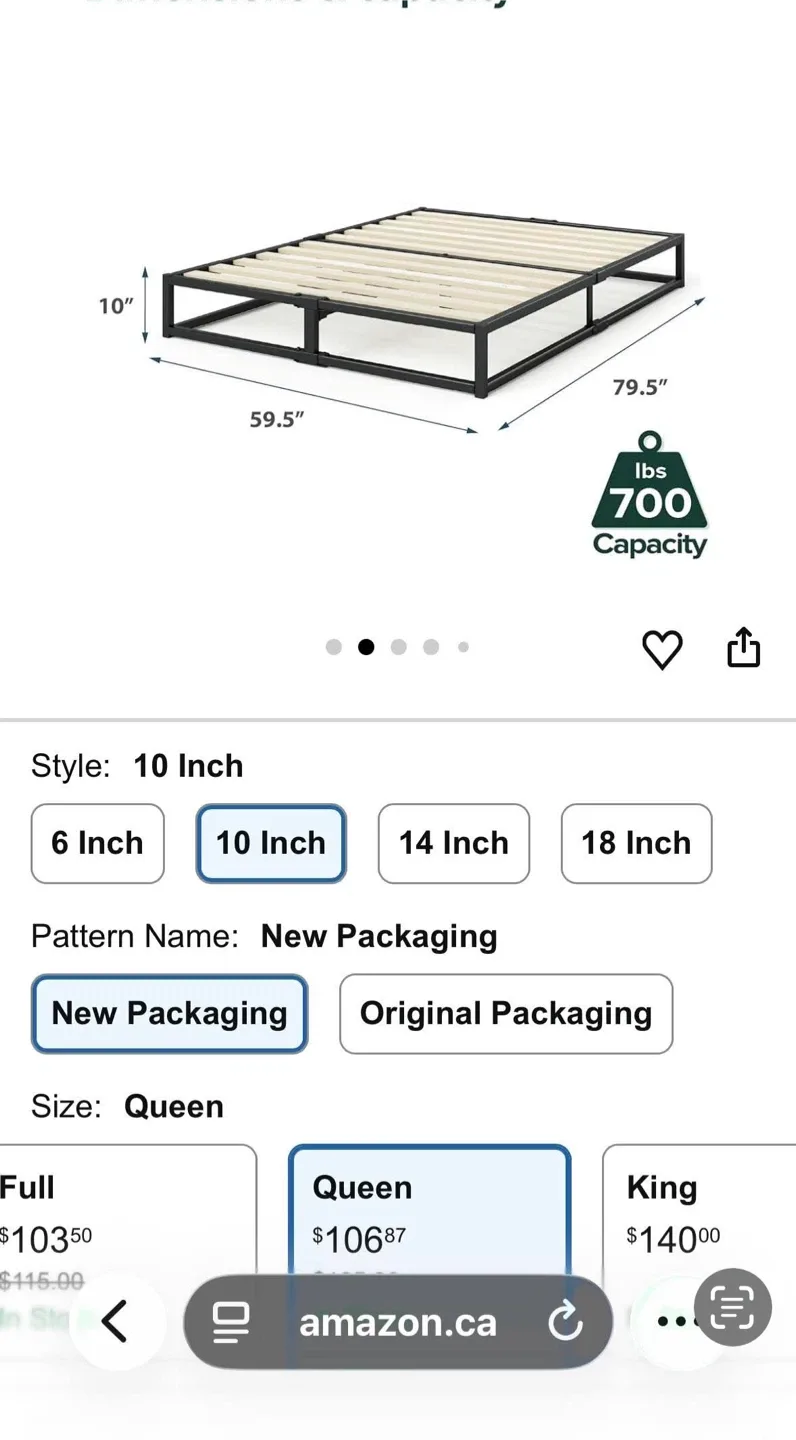796x1440 pixels.
Task: Switch to Original Packaging
Action: click(x=506, y=1013)
